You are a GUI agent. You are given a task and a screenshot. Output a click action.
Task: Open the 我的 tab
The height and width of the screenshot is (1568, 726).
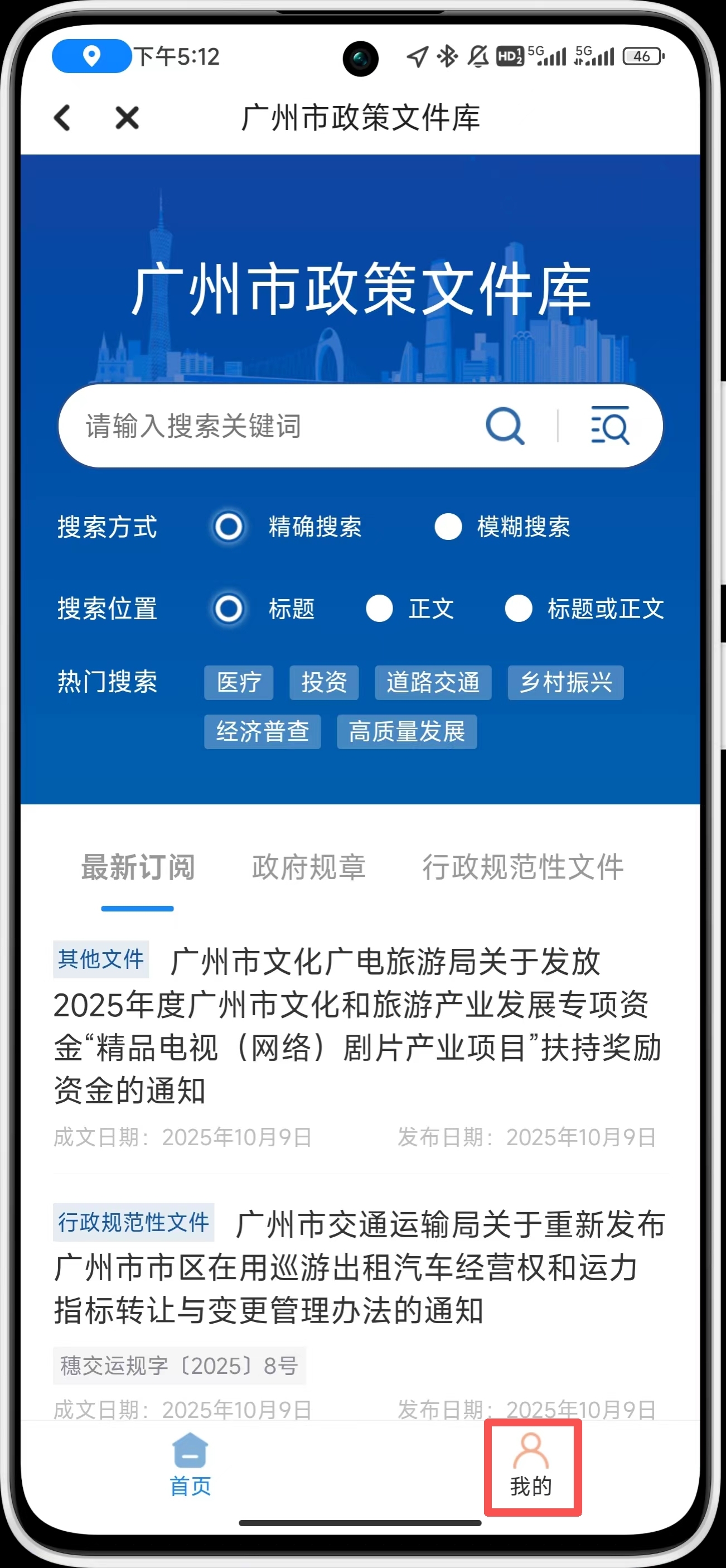[531, 1468]
